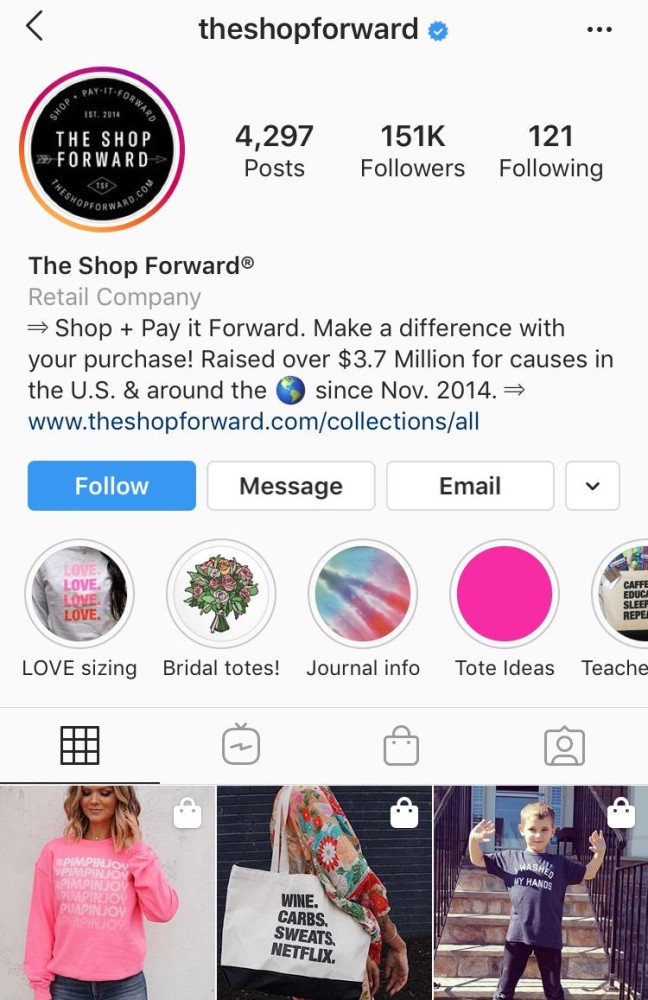This screenshot has height=1000, width=648.
Task: Expand suggested accounts with the chevron
Action: point(592,486)
